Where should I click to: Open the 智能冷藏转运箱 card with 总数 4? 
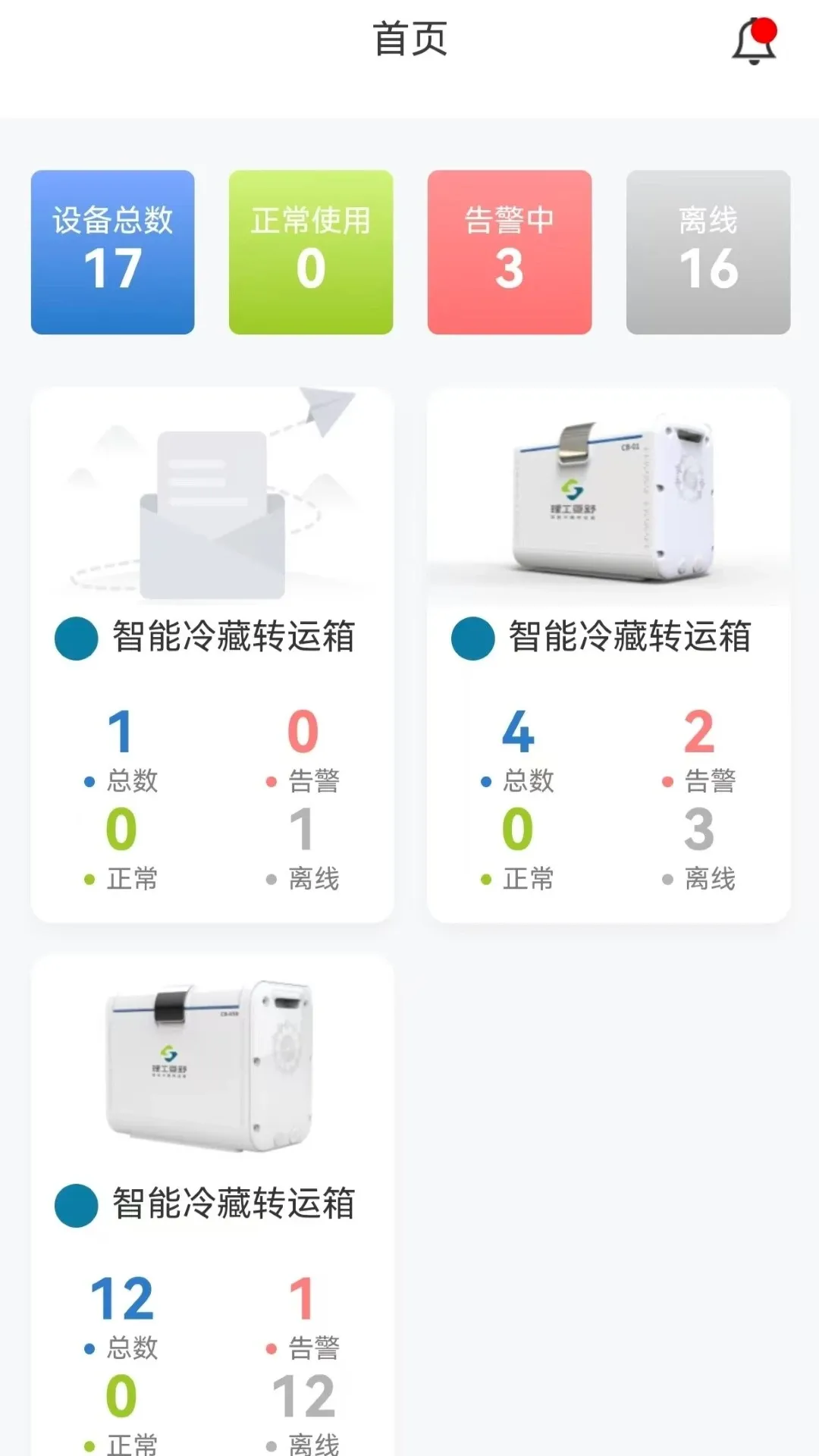pos(609,654)
